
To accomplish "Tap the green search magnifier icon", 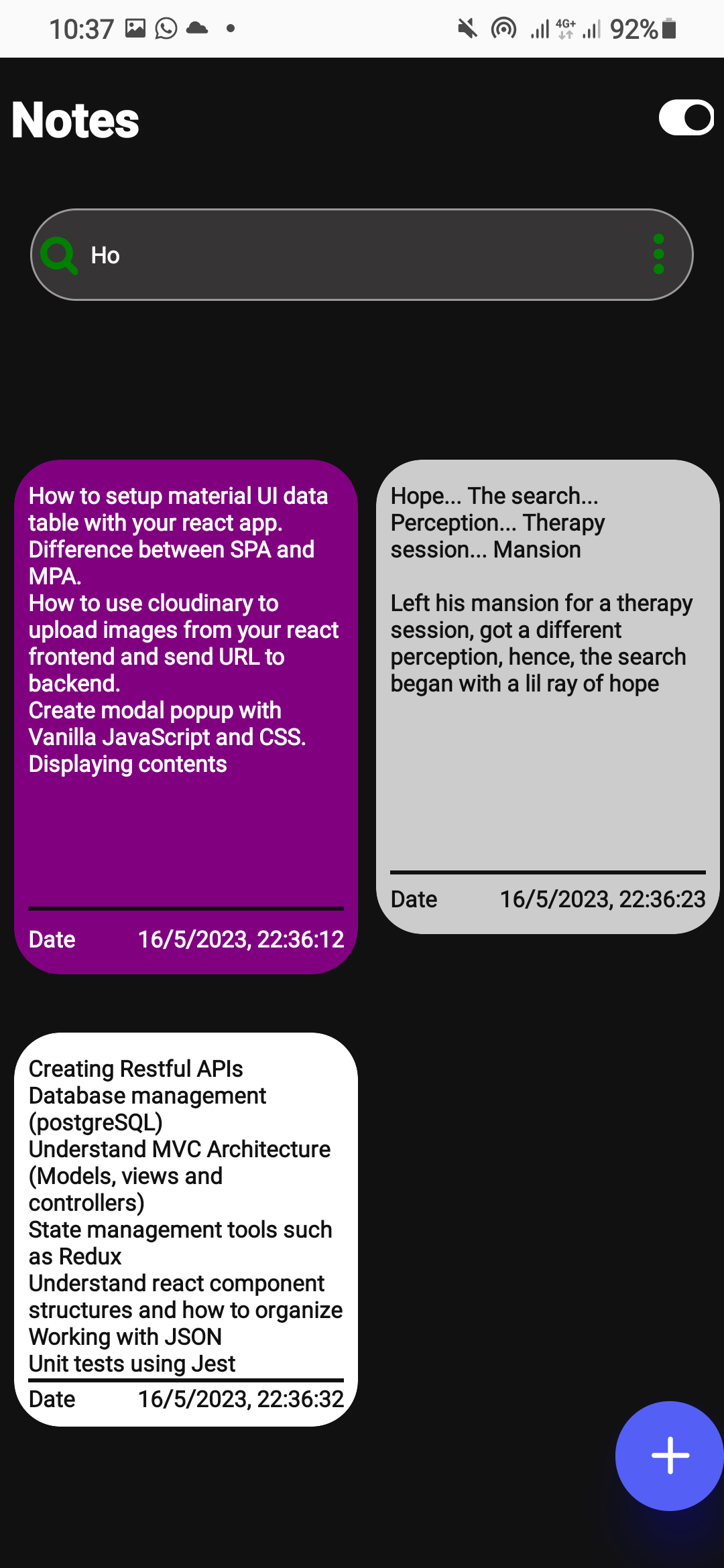I will 59,255.
